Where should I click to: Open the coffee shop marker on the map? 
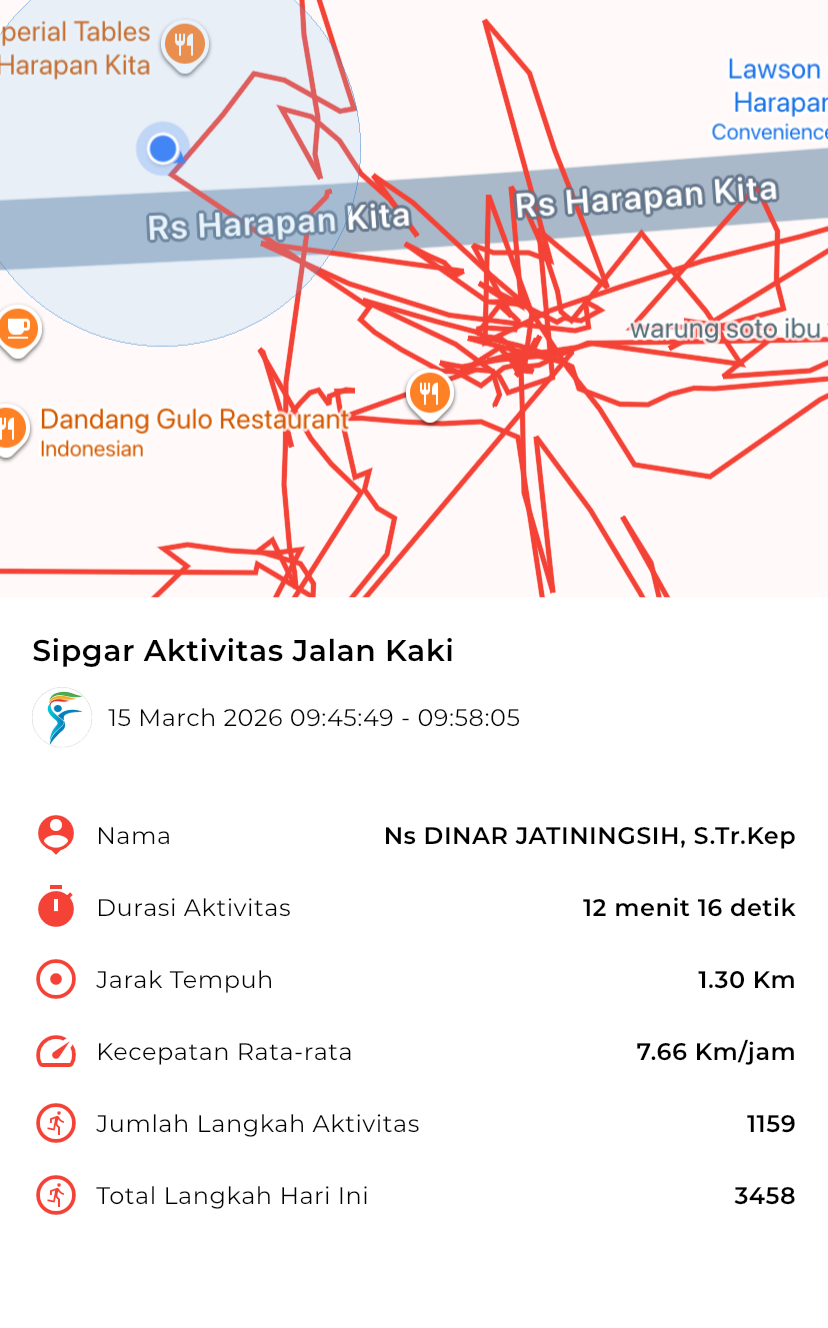tap(16, 329)
